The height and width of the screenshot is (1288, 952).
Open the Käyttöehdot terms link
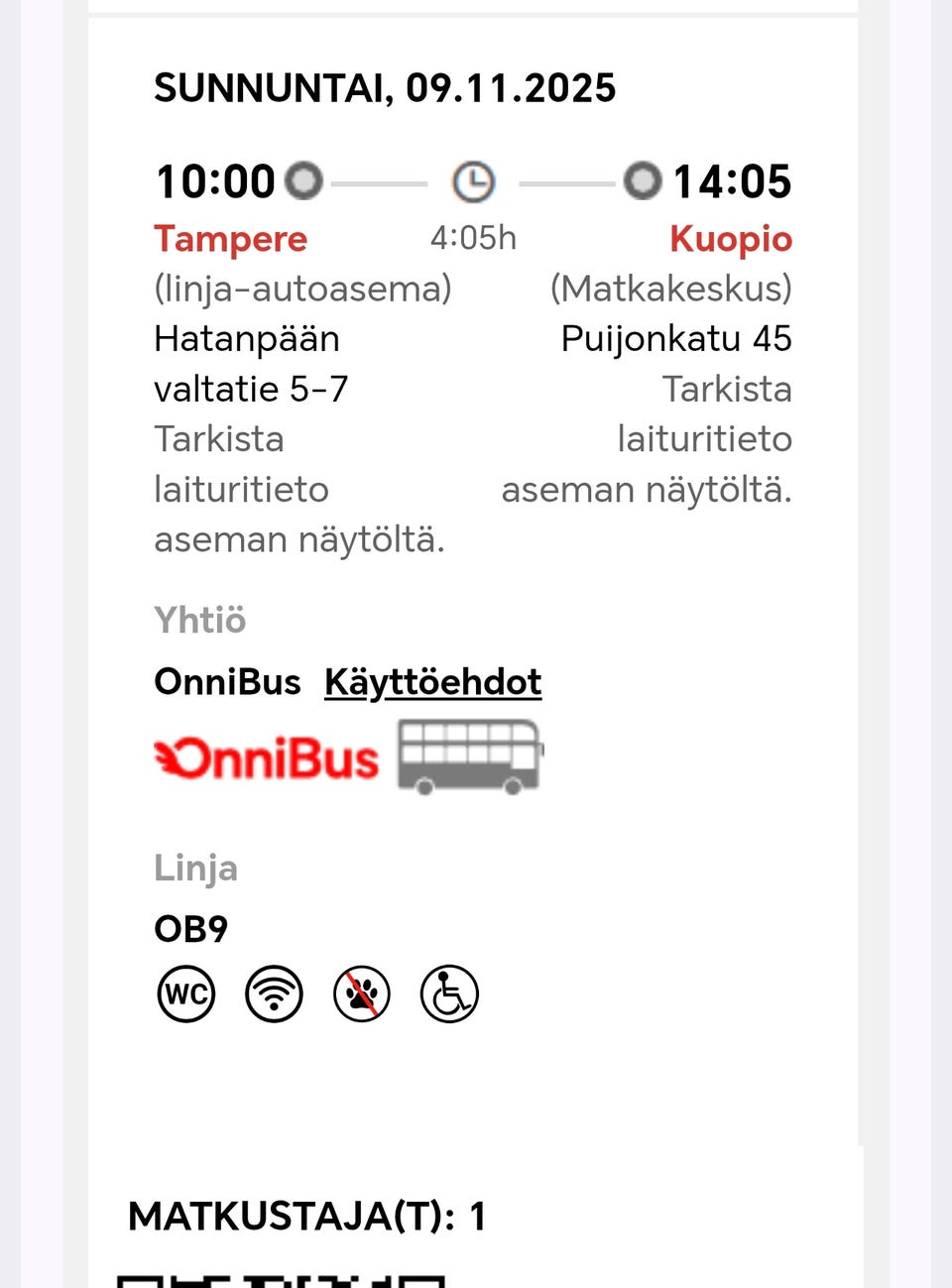pos(432,681)
